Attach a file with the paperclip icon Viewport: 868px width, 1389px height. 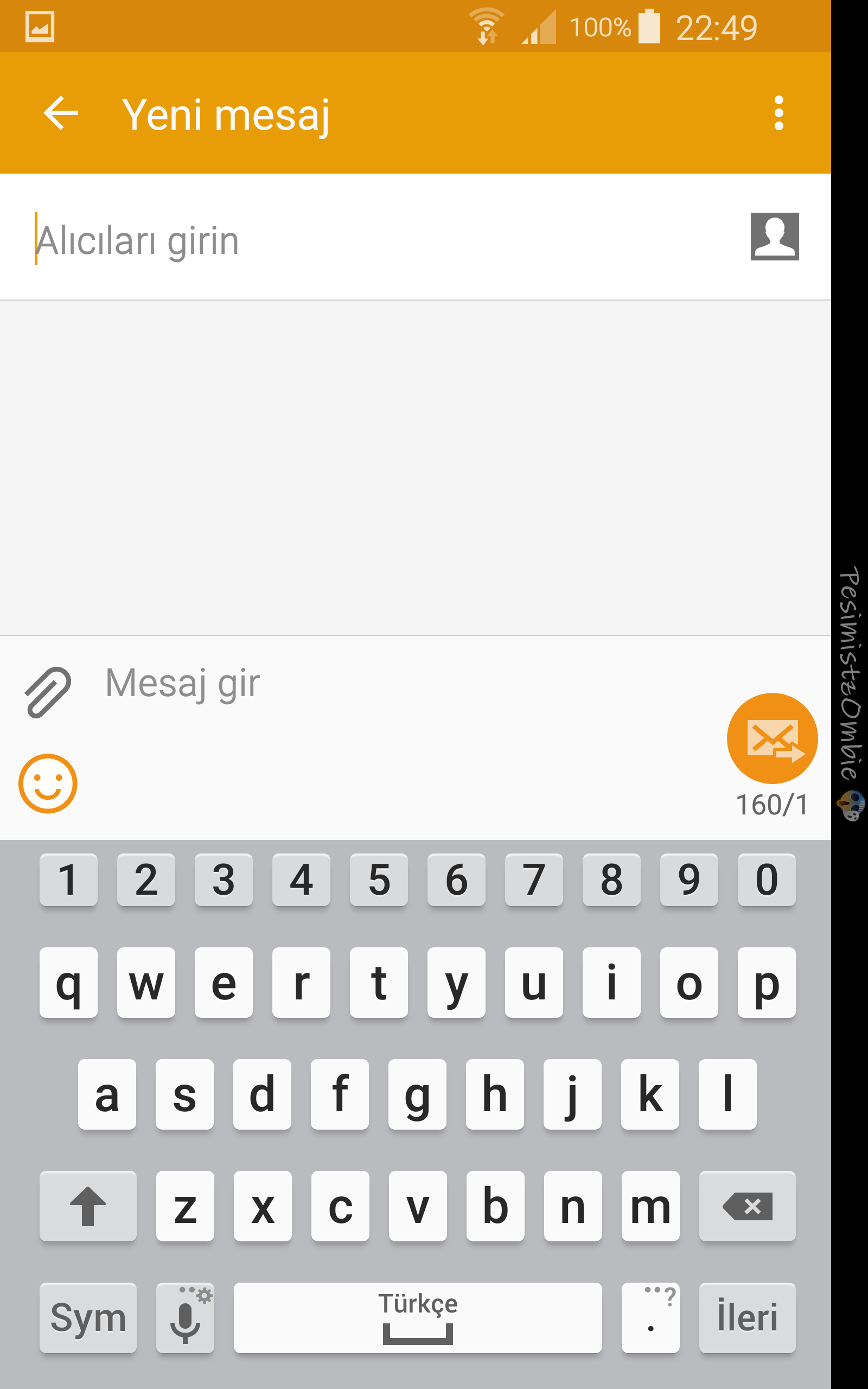[x=48, y=692]
